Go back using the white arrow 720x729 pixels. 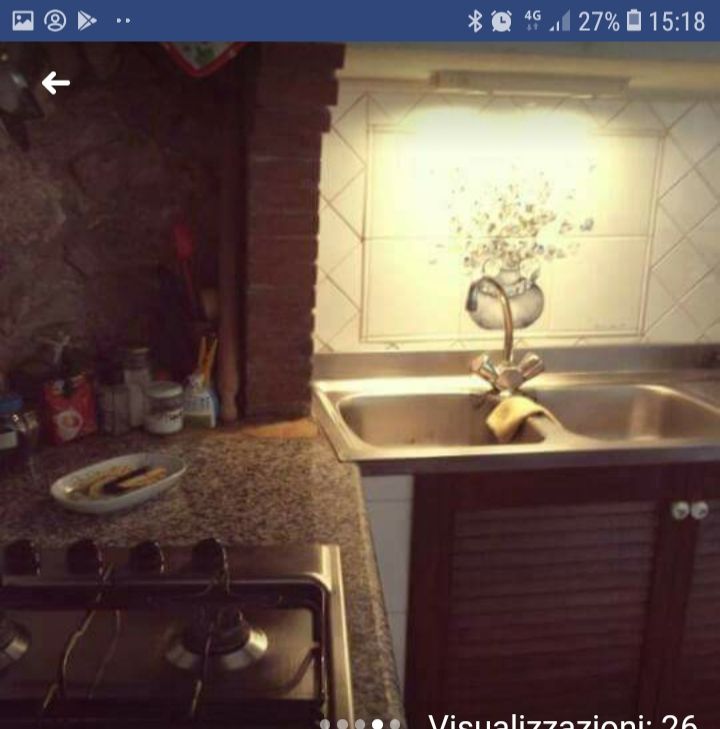coord(56,83)
